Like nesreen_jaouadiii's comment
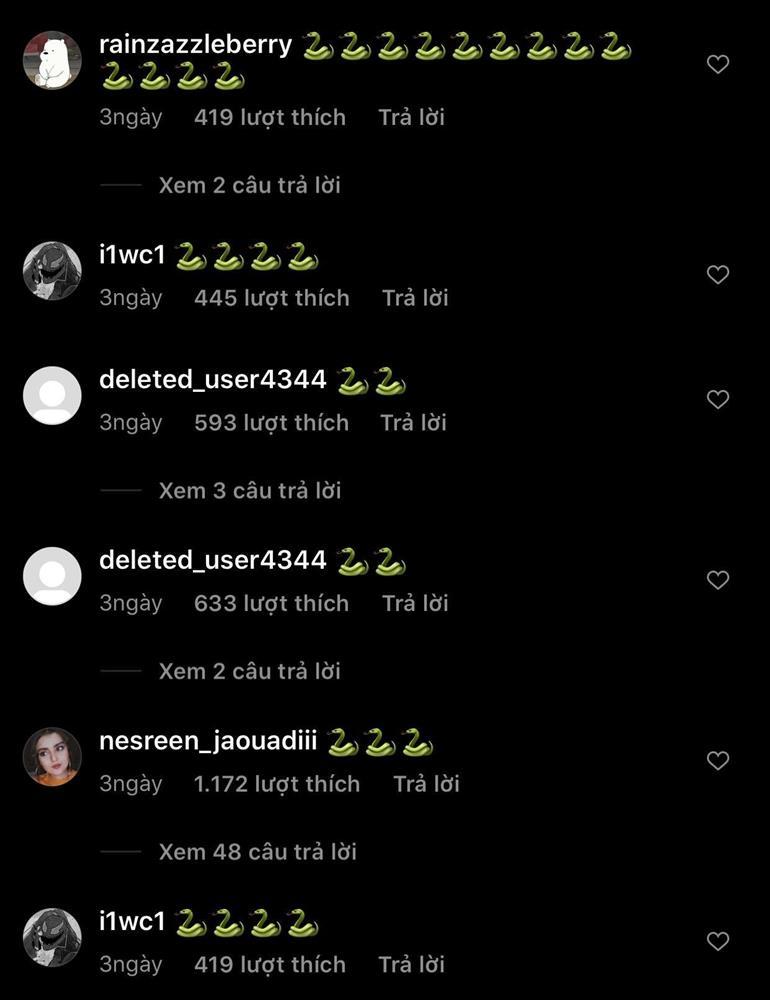Viewport: 770px width, 1000px height. point(718,761)
